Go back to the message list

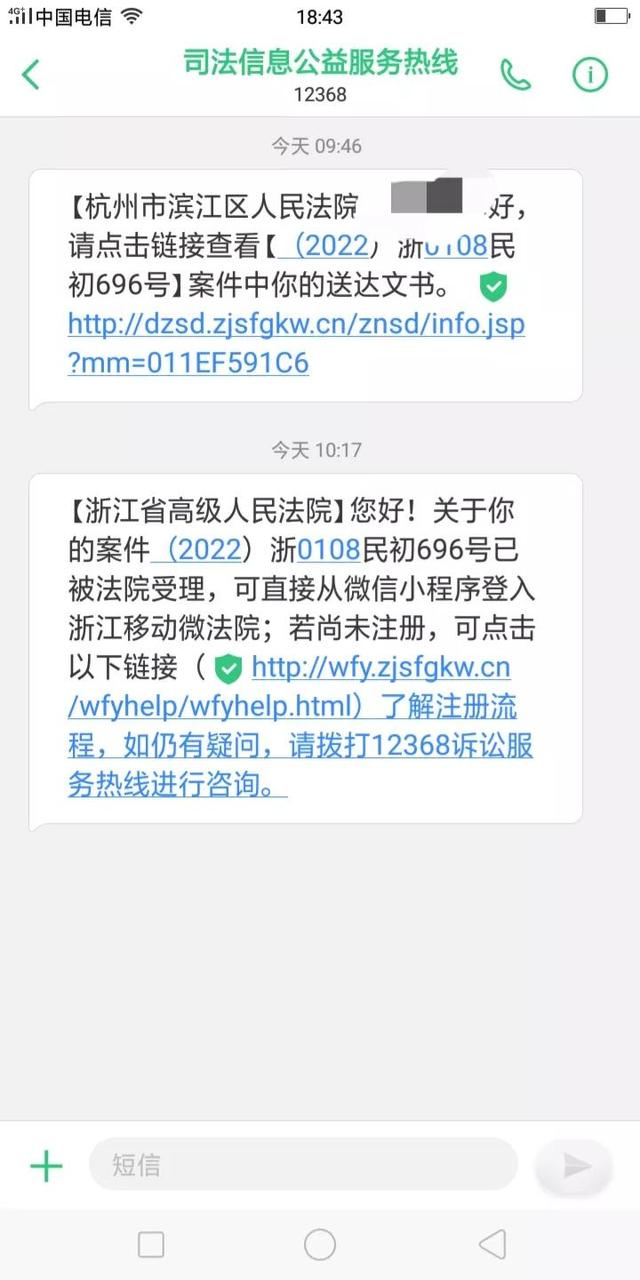click(x=31, y=75)
